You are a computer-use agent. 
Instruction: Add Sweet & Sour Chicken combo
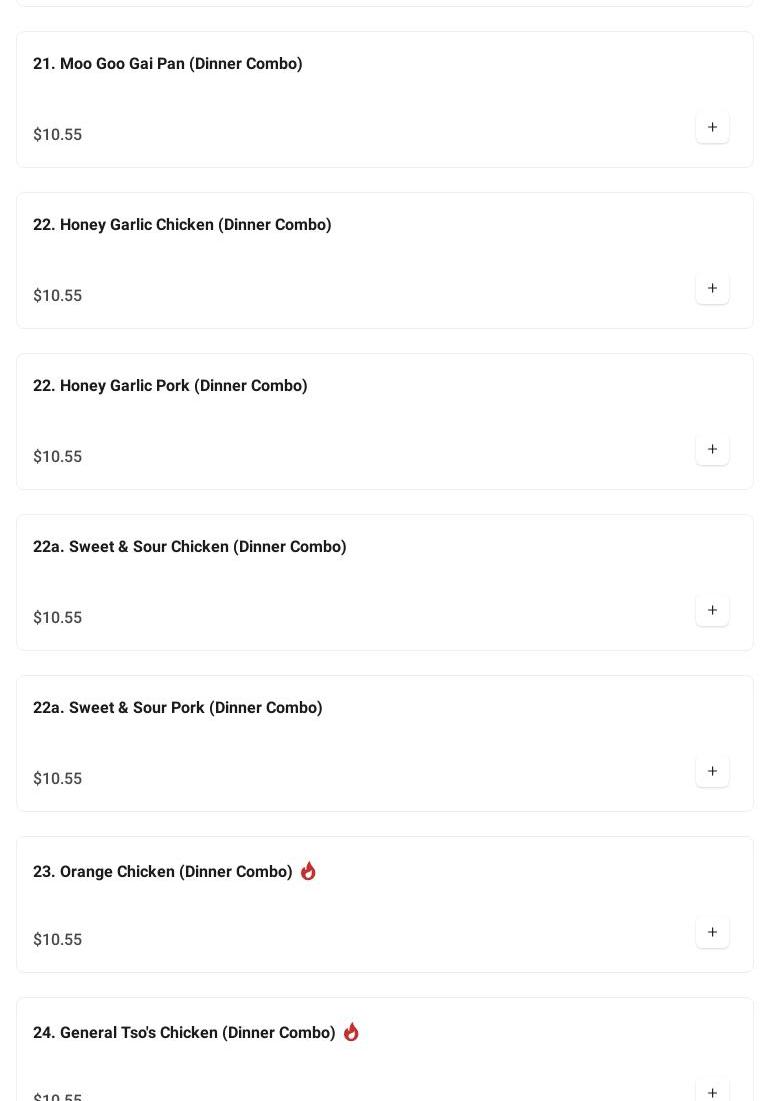click(712, 611)
